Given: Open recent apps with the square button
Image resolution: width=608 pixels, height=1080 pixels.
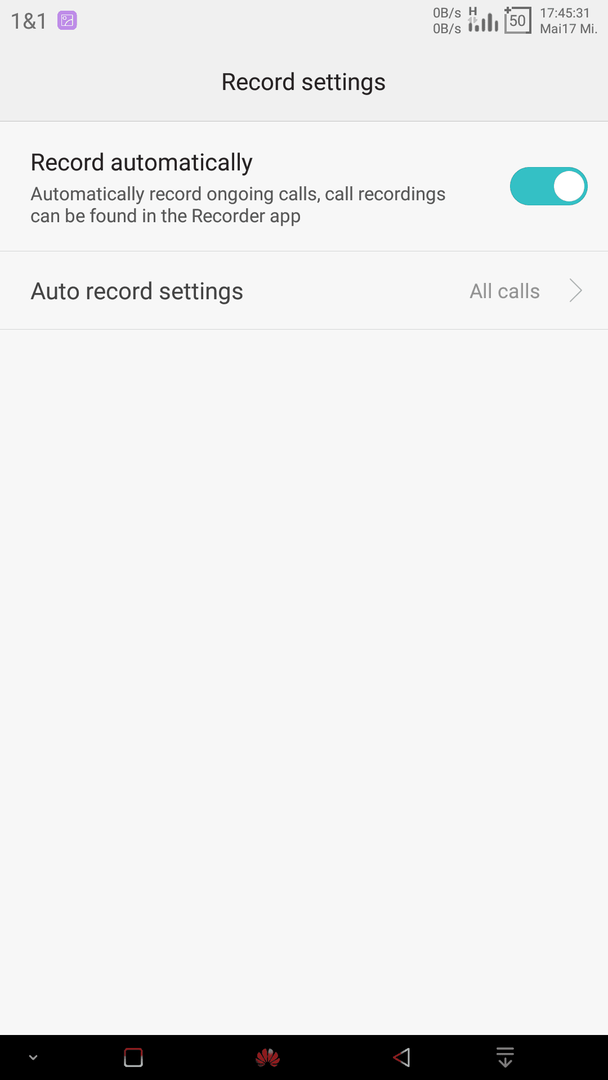Looking at the screenshot, I should pyautogui.click(x=133, y=1057).
